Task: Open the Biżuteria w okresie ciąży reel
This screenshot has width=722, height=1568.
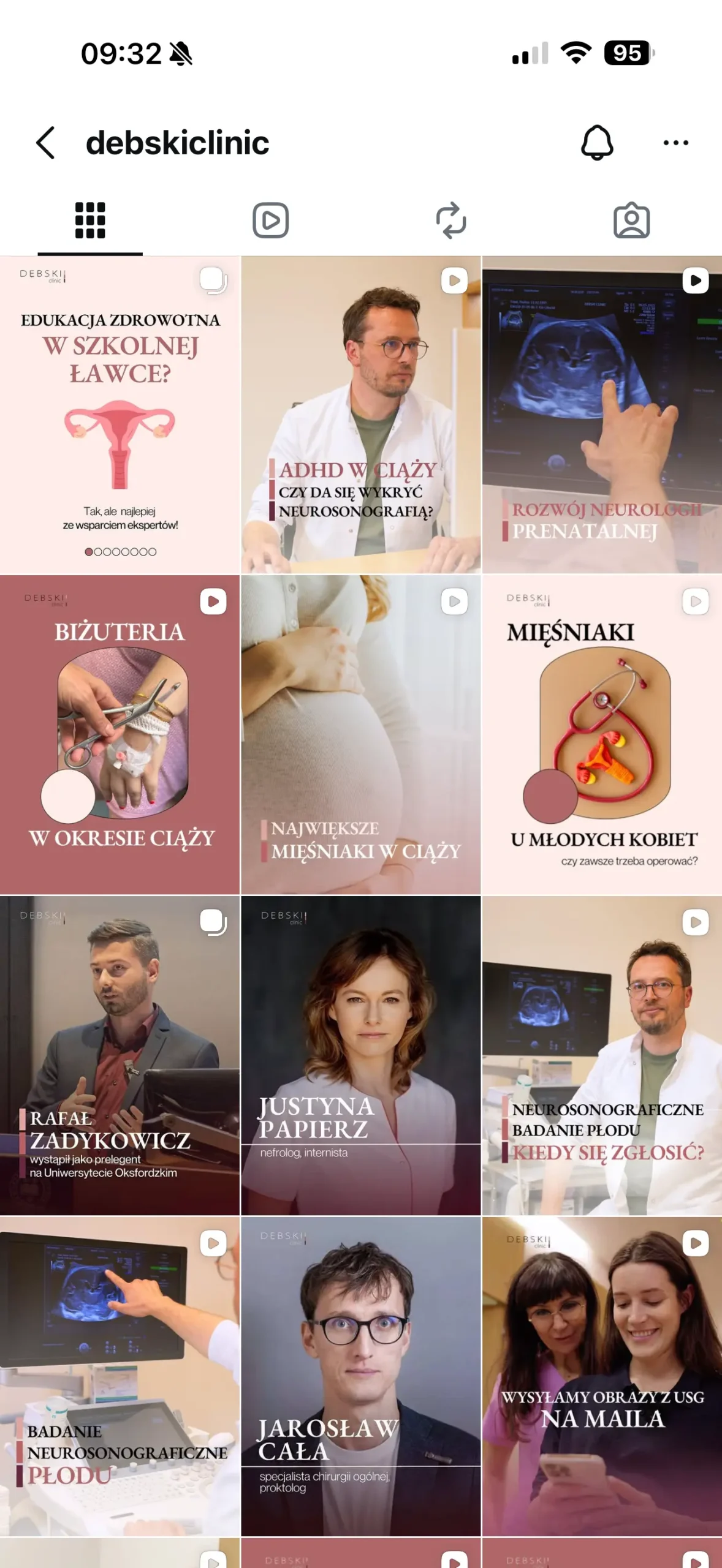Action: tap(120, 735)
